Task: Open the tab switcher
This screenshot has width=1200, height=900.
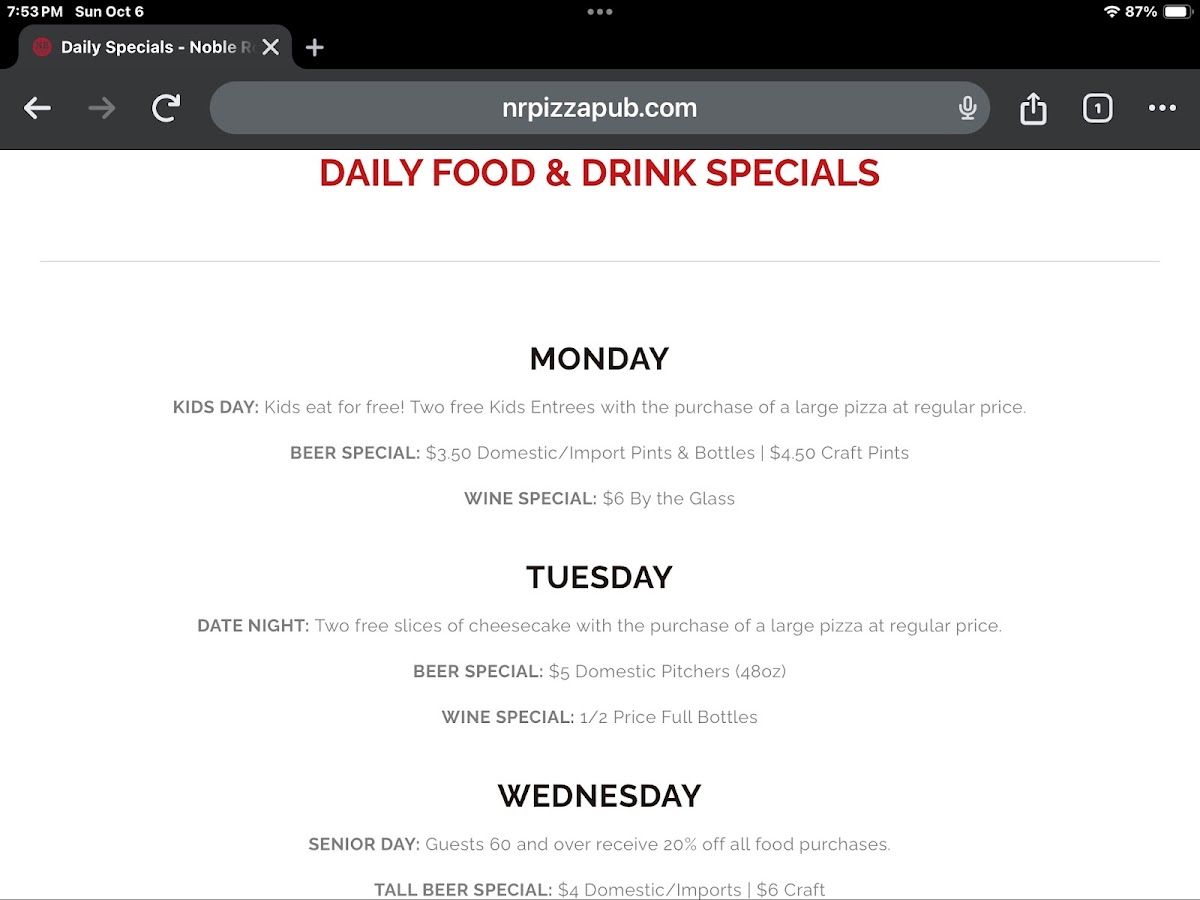Action: tap(1097, 108)
